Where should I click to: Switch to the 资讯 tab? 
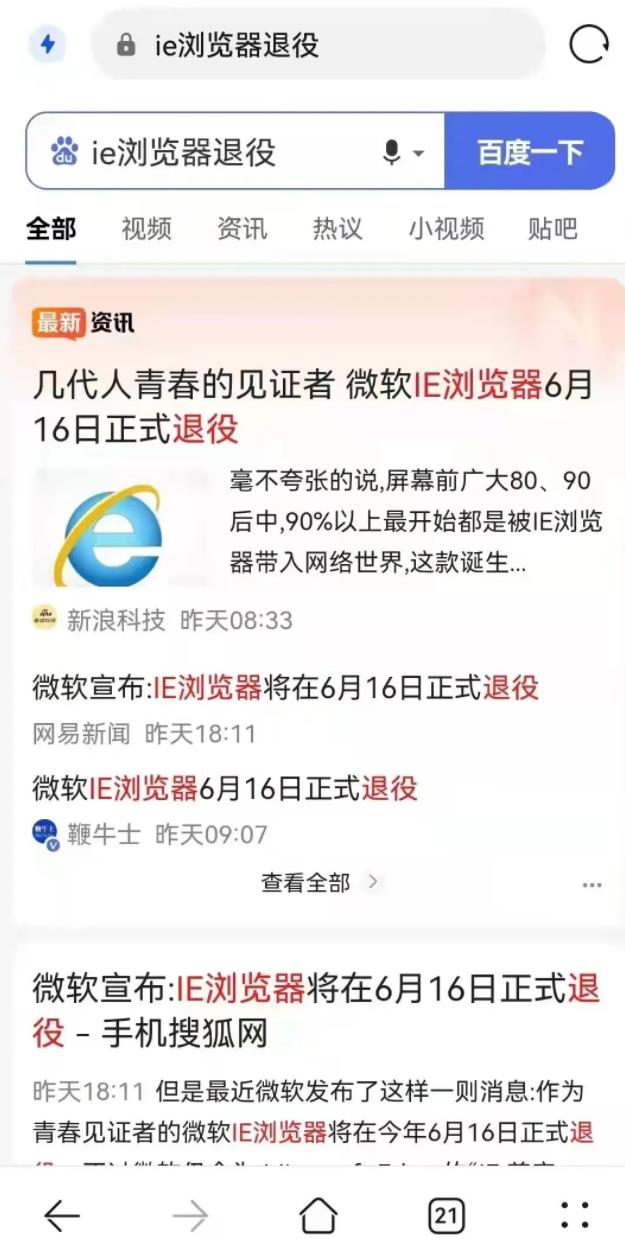click(x=242, y=229)
